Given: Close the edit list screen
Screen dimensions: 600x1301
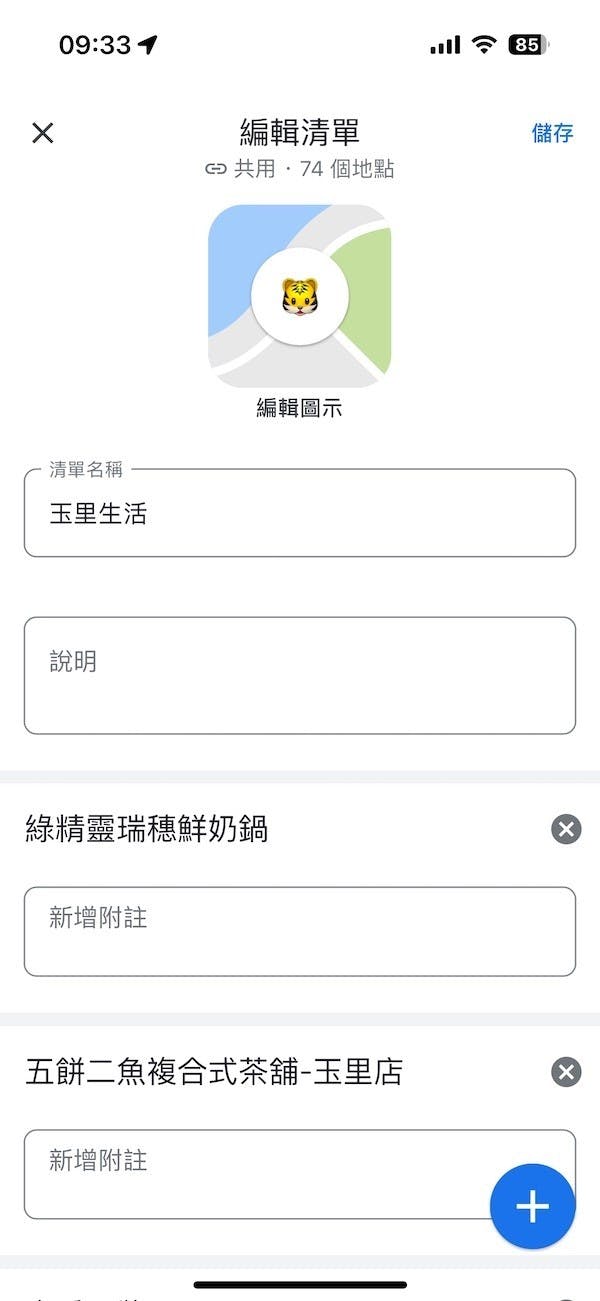Looking at the screenshot, I should (x=42, y=133).
